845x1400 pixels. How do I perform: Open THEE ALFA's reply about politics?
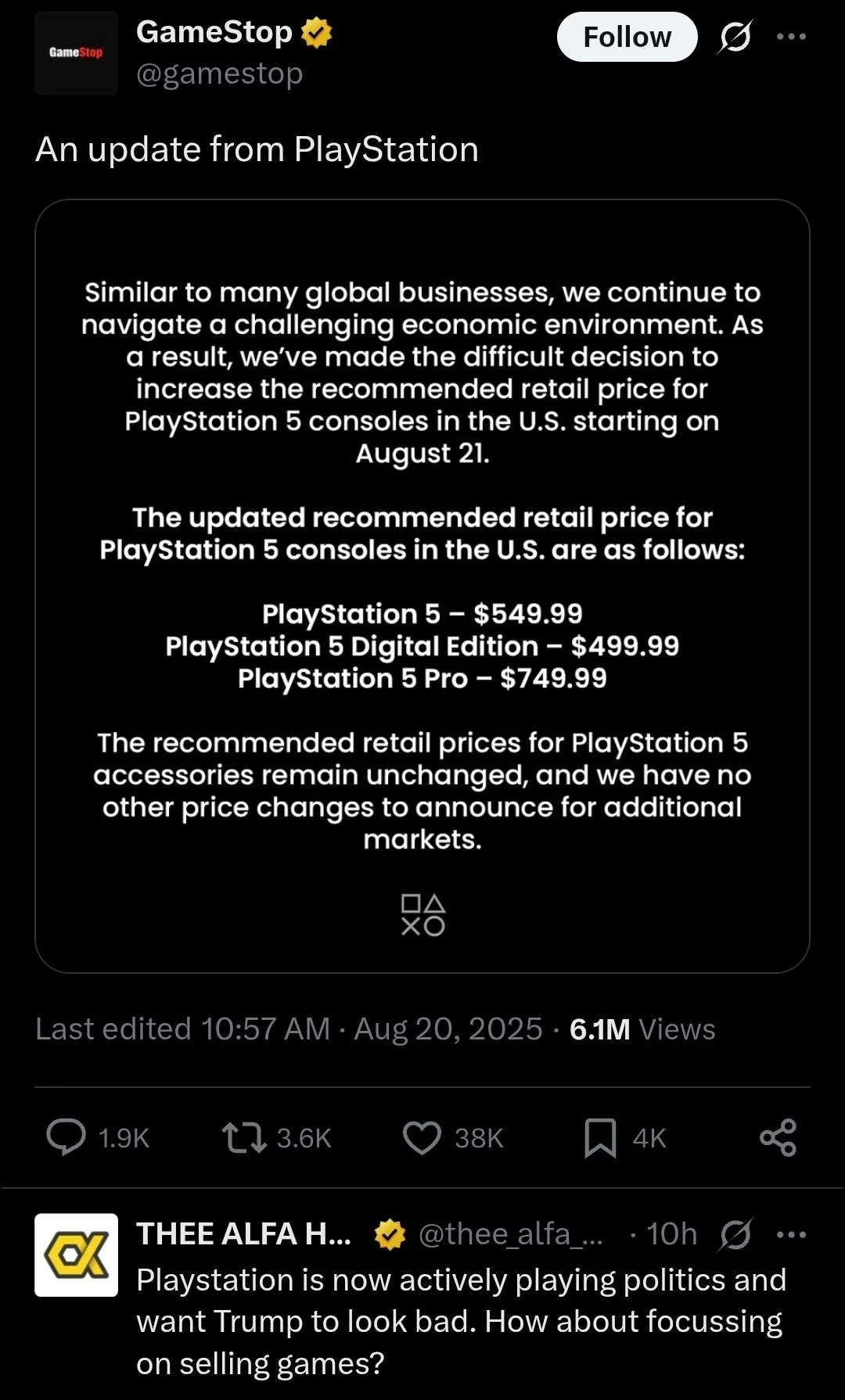460,1322
